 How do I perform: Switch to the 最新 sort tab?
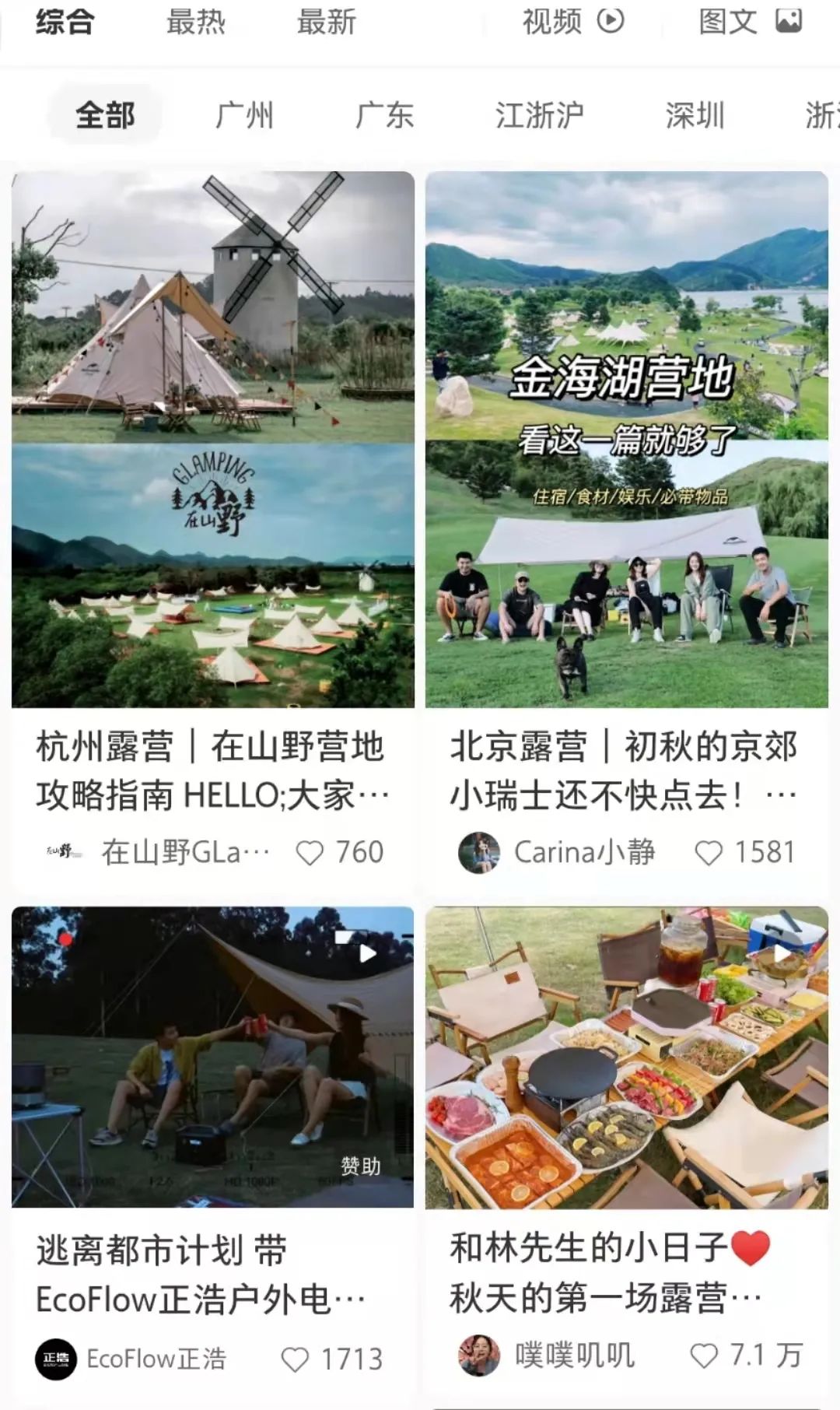point(326,22)
